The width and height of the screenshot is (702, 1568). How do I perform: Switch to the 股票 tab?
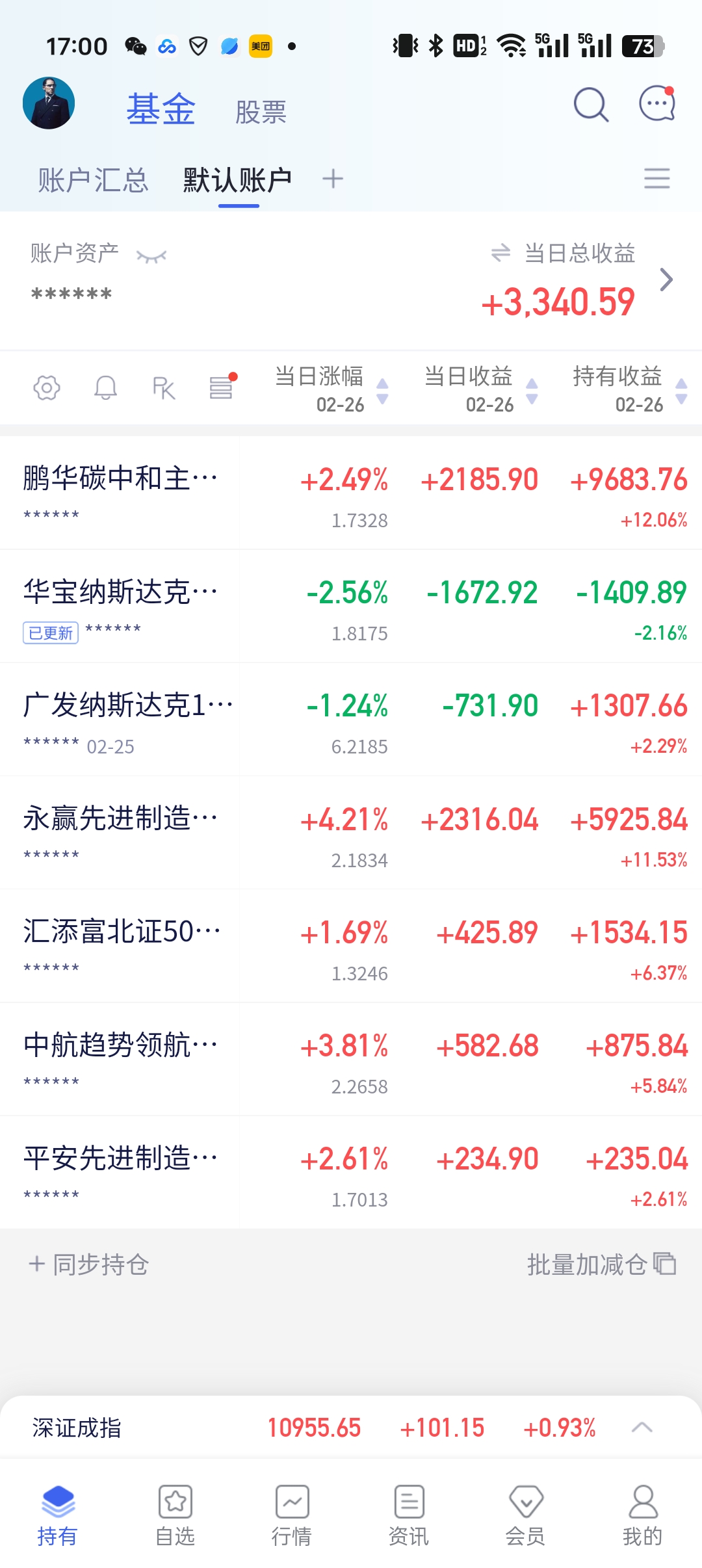coord(261,111)
